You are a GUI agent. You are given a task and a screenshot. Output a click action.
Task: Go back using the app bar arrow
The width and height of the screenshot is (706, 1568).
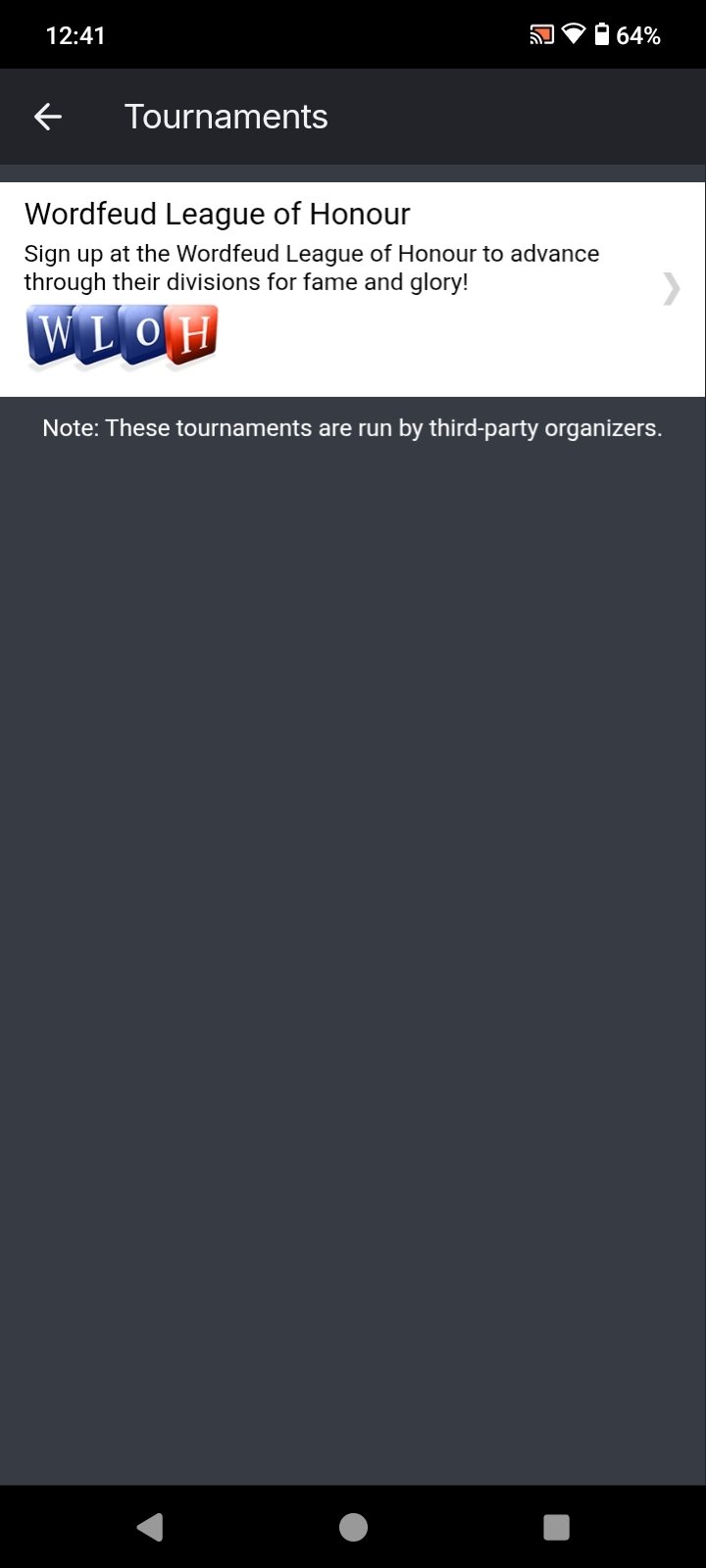coord(47,117)
